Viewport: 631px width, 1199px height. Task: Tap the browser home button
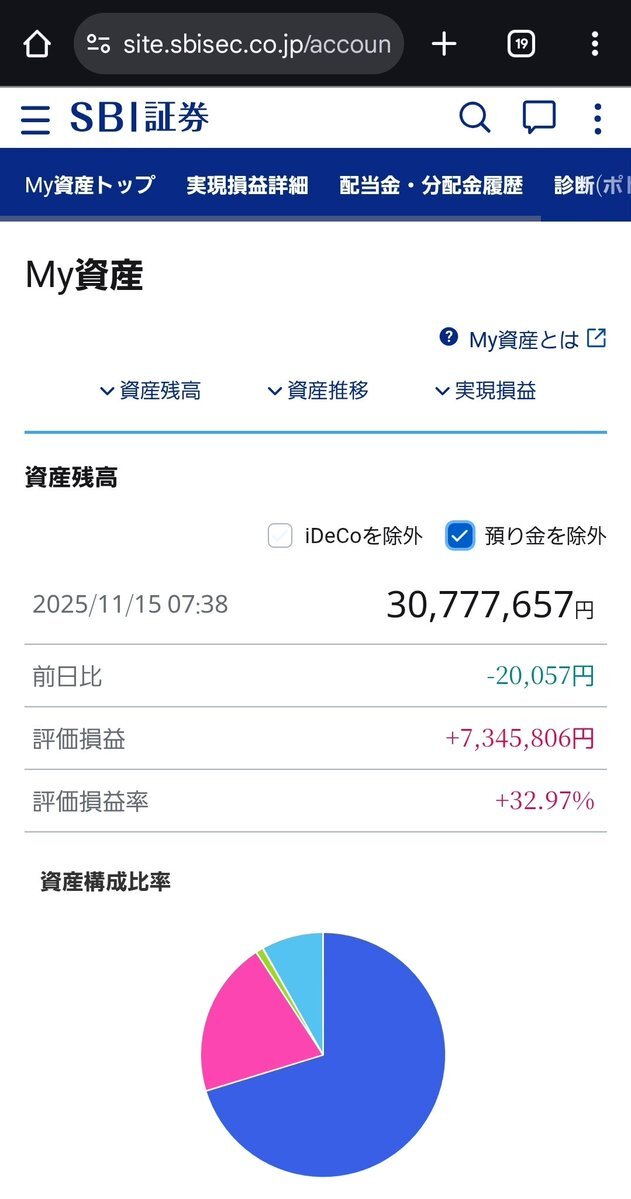pyautogui.click(x=37, y=44)
